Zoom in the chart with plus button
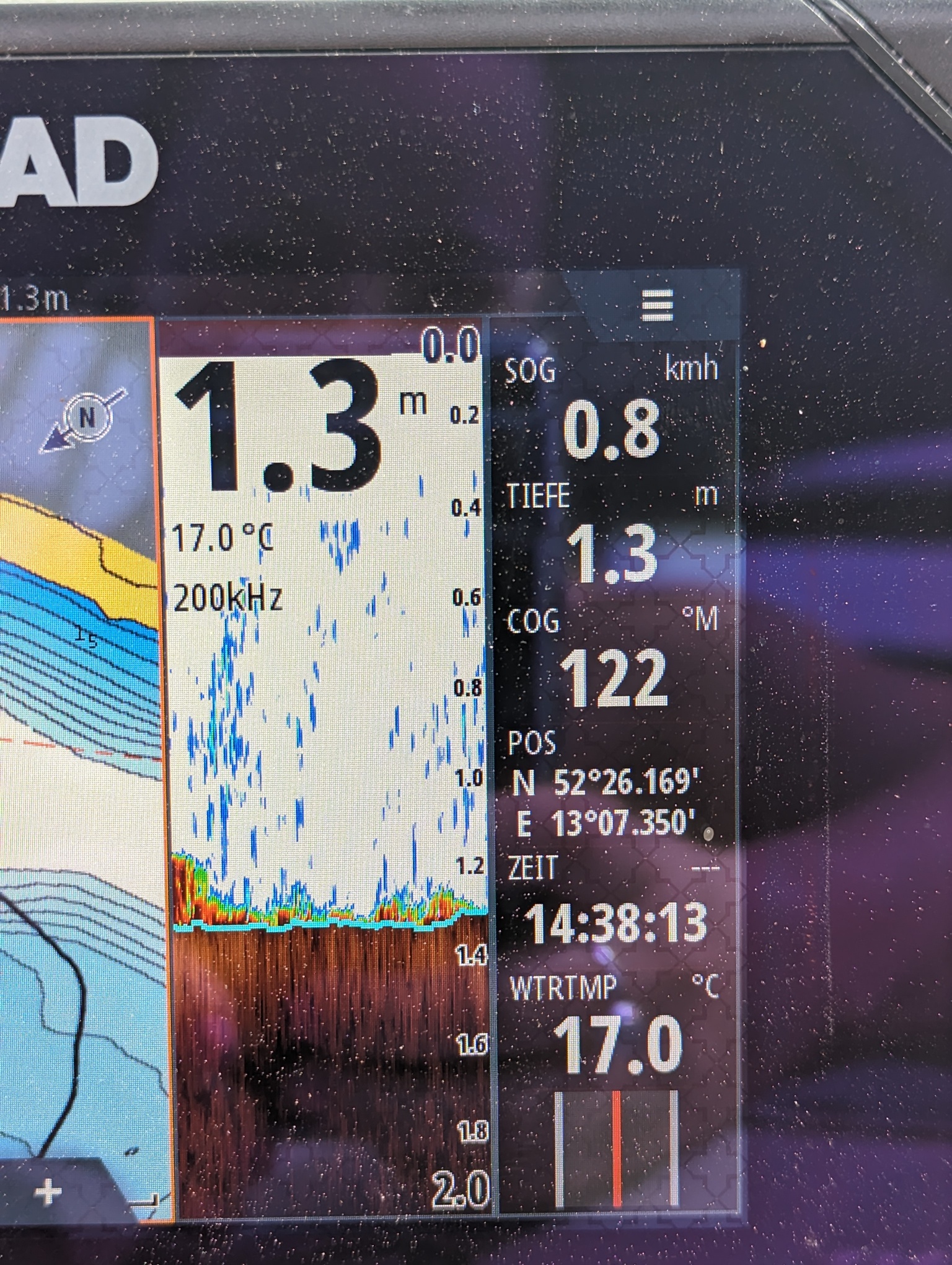The height and width of the screenshot is (1265, 952). pos(48,1192)
